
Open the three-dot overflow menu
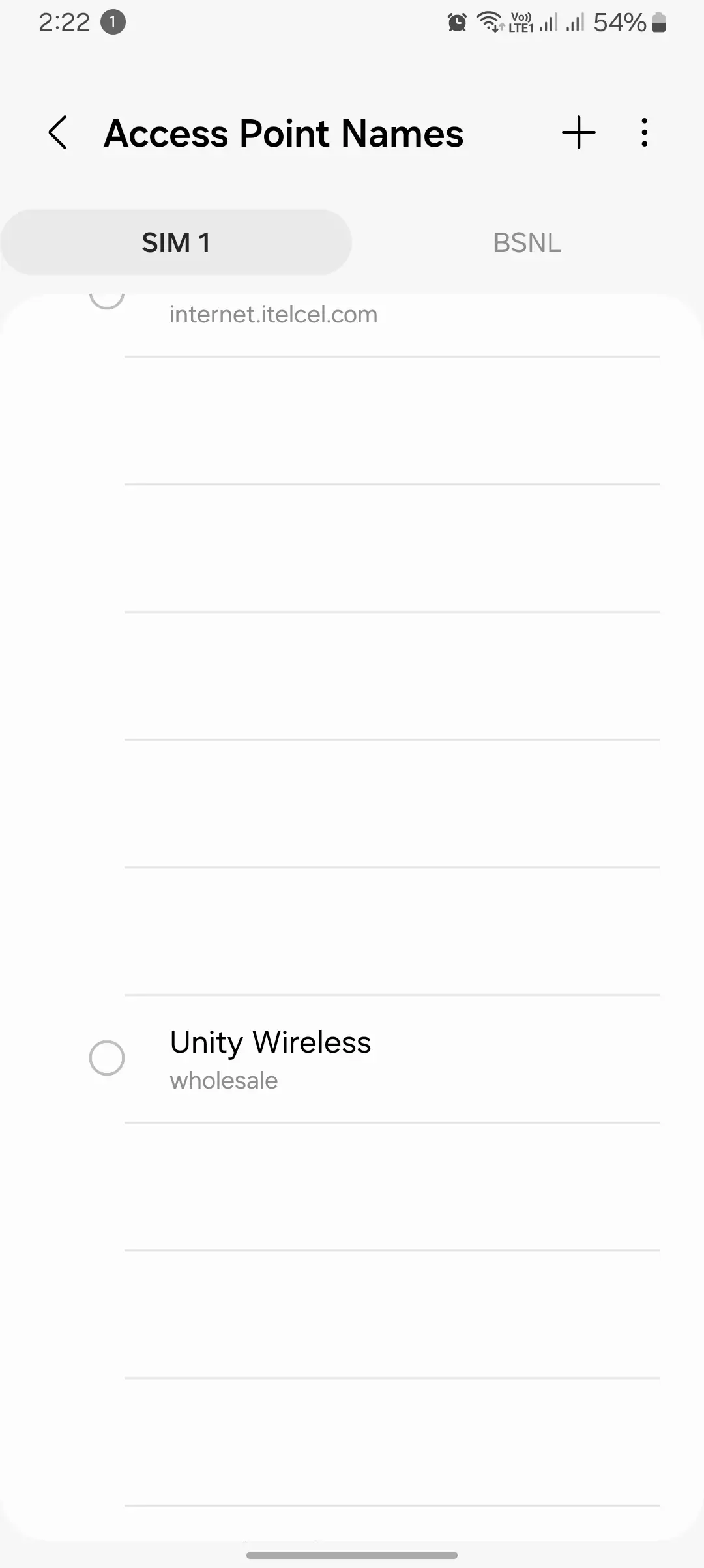[644, 132]
